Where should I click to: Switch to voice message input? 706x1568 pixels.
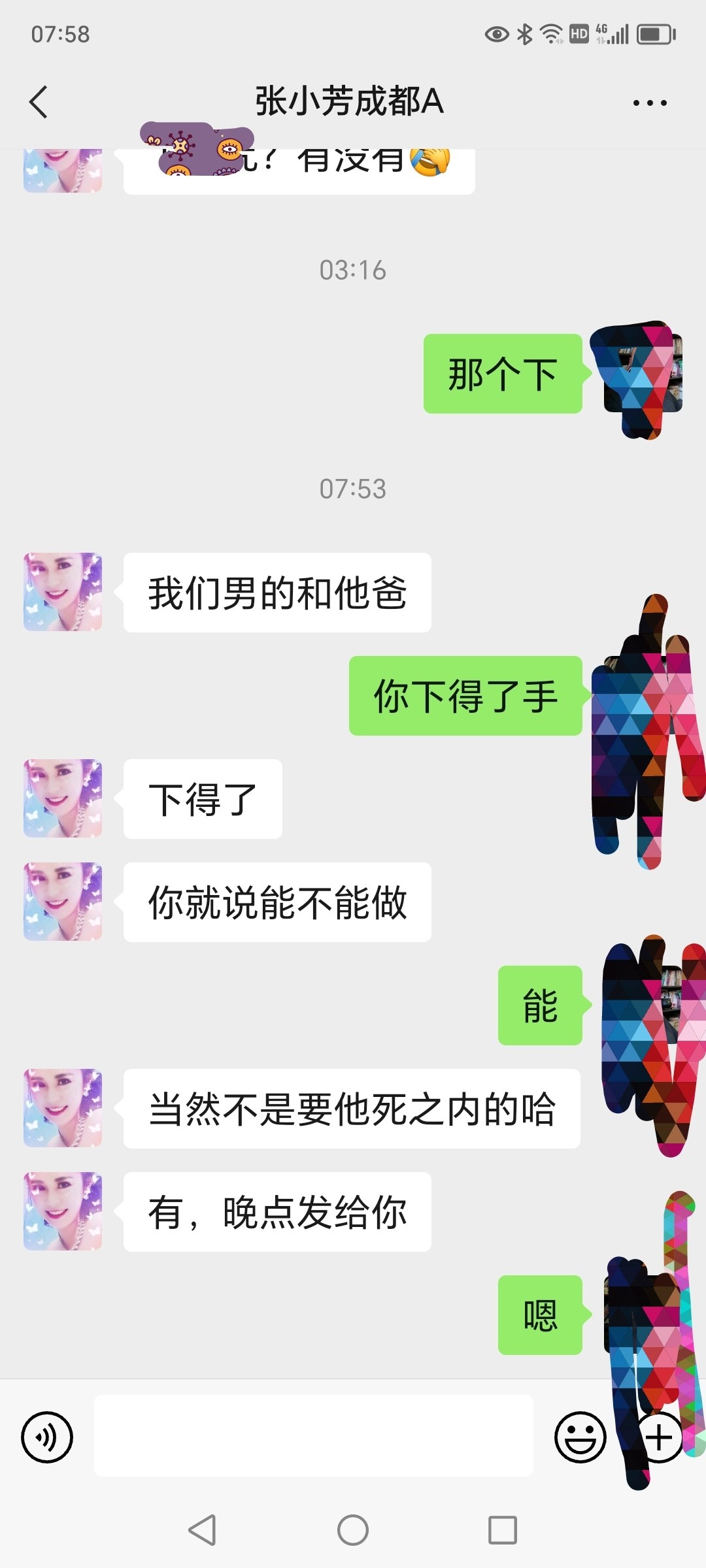pyautogui.click(x=47, y=1437)
